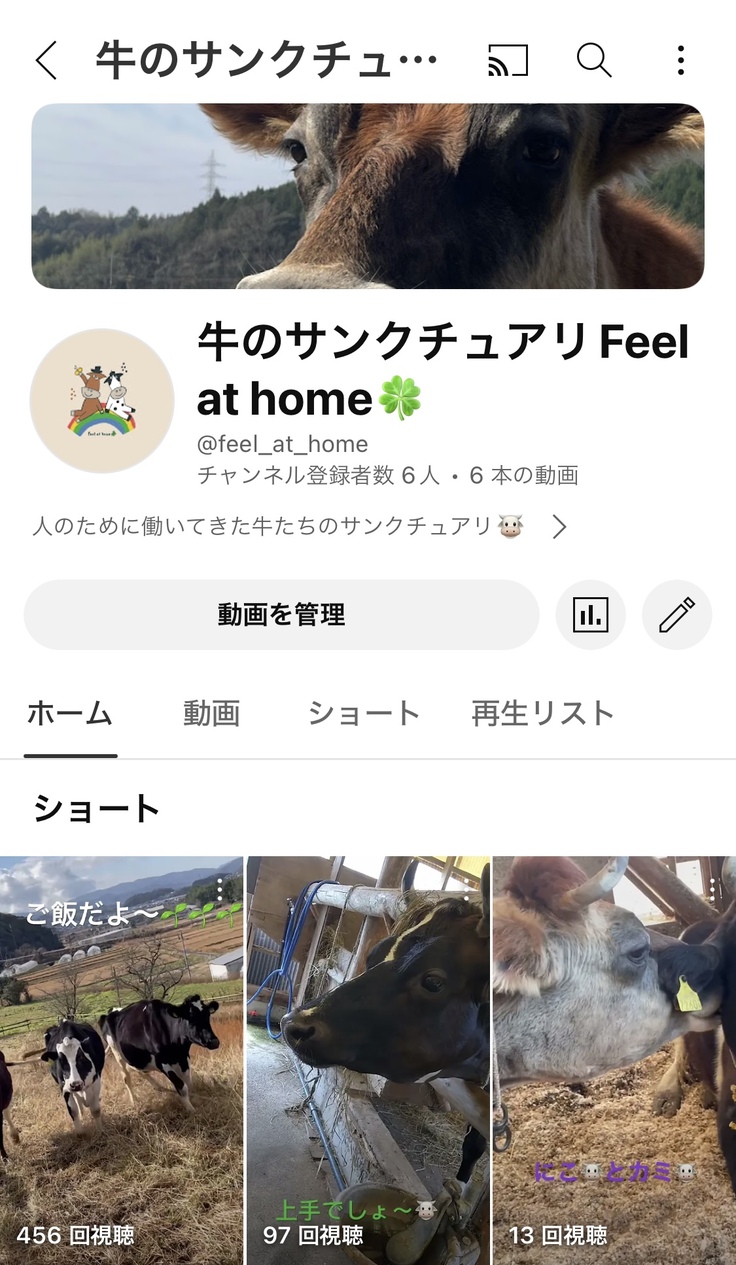
Task: Open options for the にこ と カミ short
Action: 713,889
